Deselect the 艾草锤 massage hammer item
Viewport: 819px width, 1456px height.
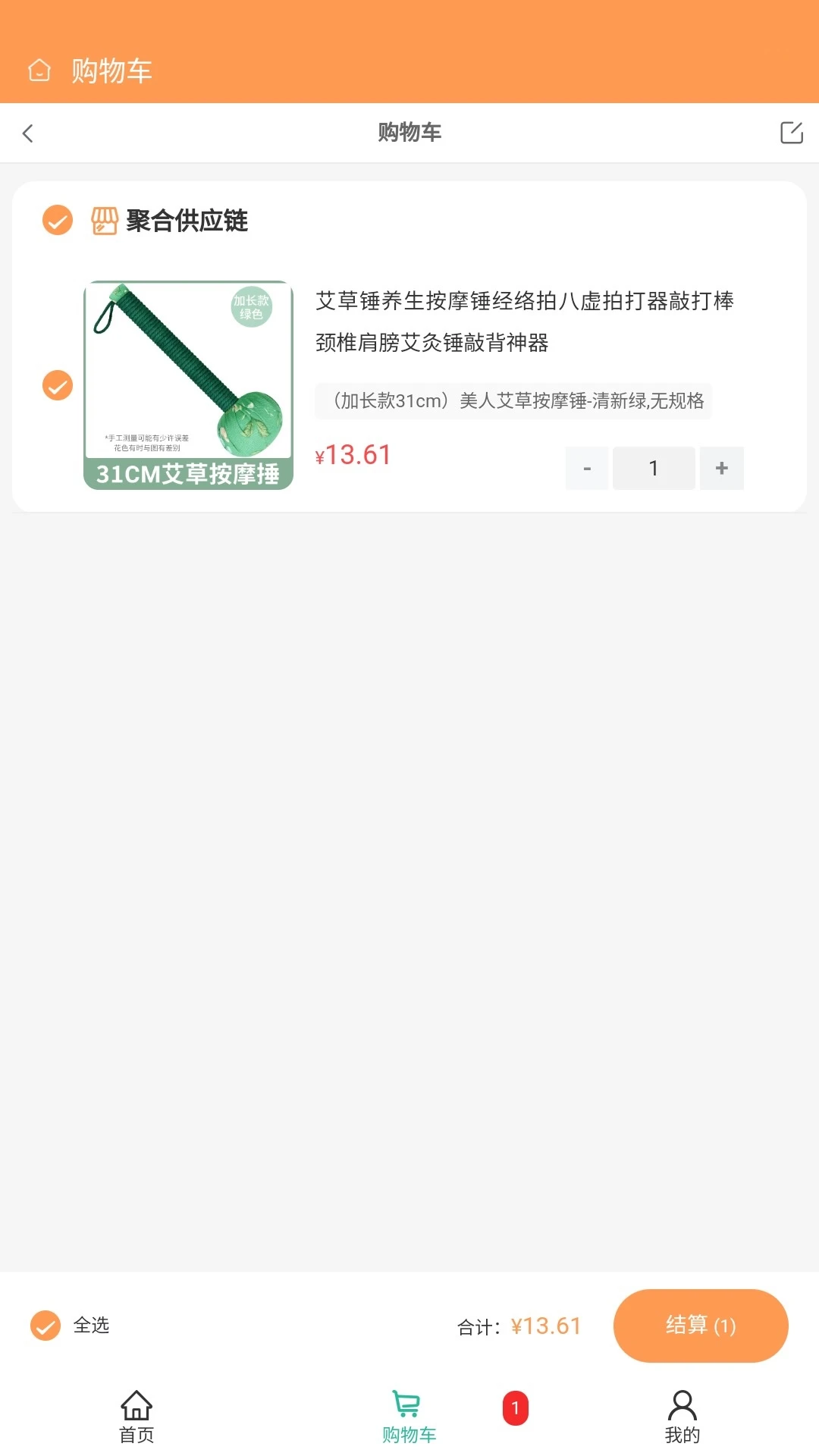click(57, 385)
